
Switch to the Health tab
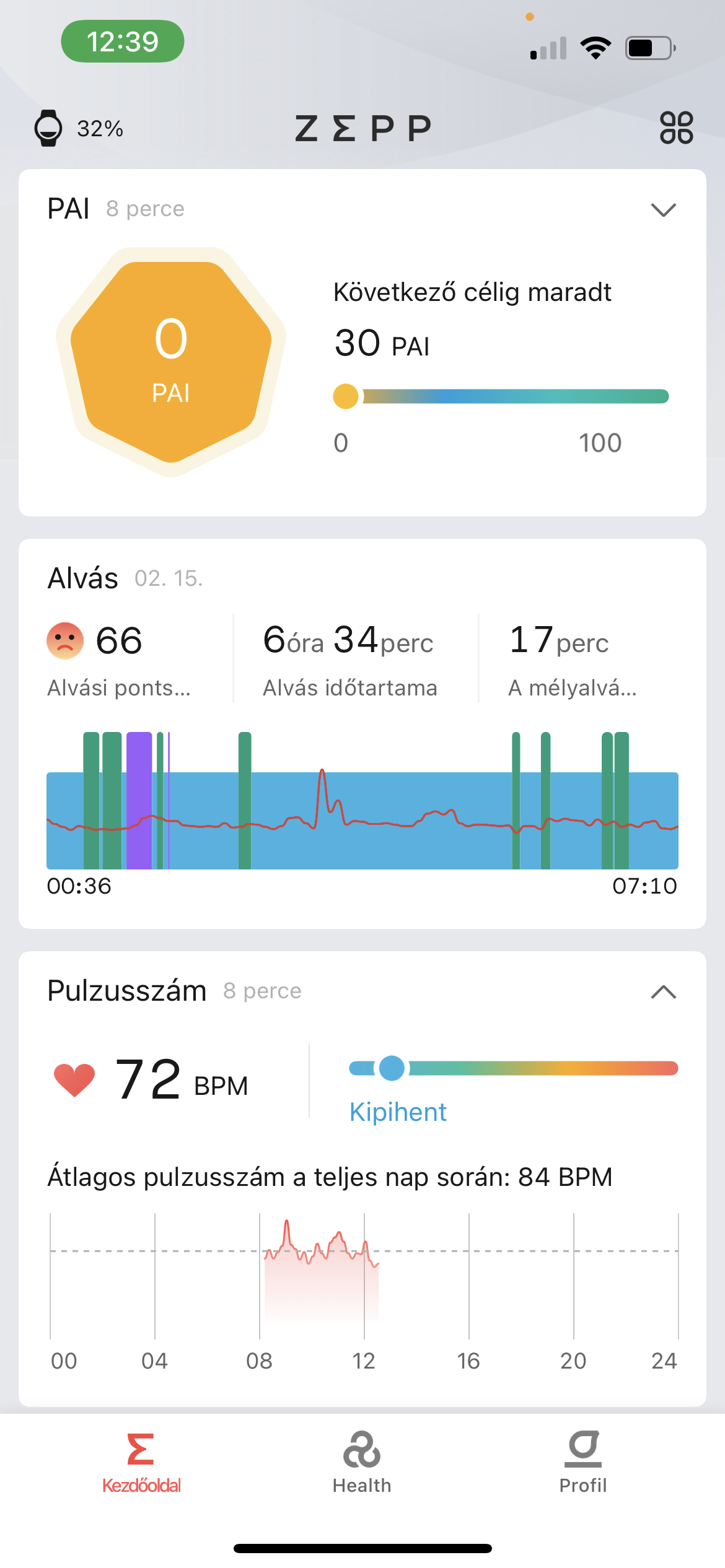362,1463
